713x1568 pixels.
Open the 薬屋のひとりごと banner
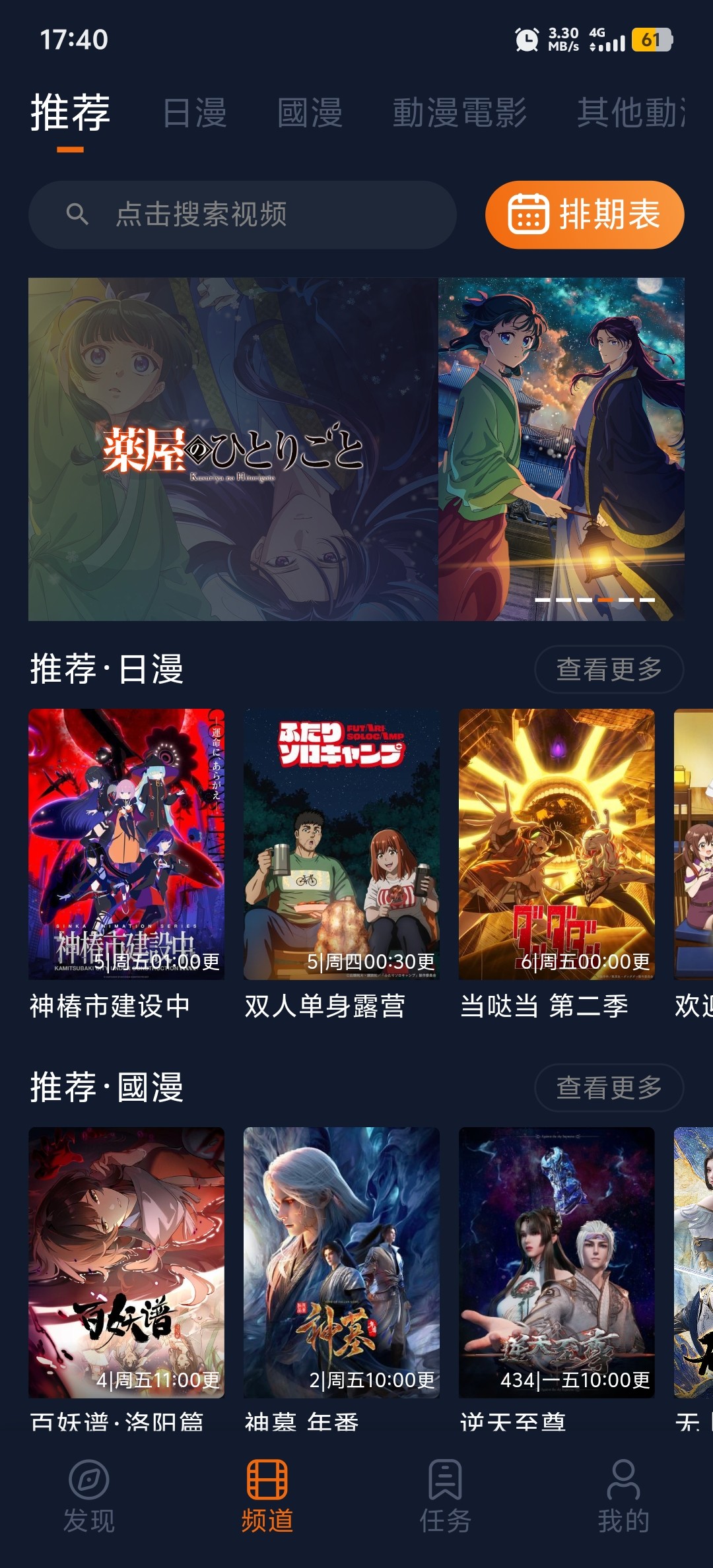pyautogui.click(x=356, y=449)
